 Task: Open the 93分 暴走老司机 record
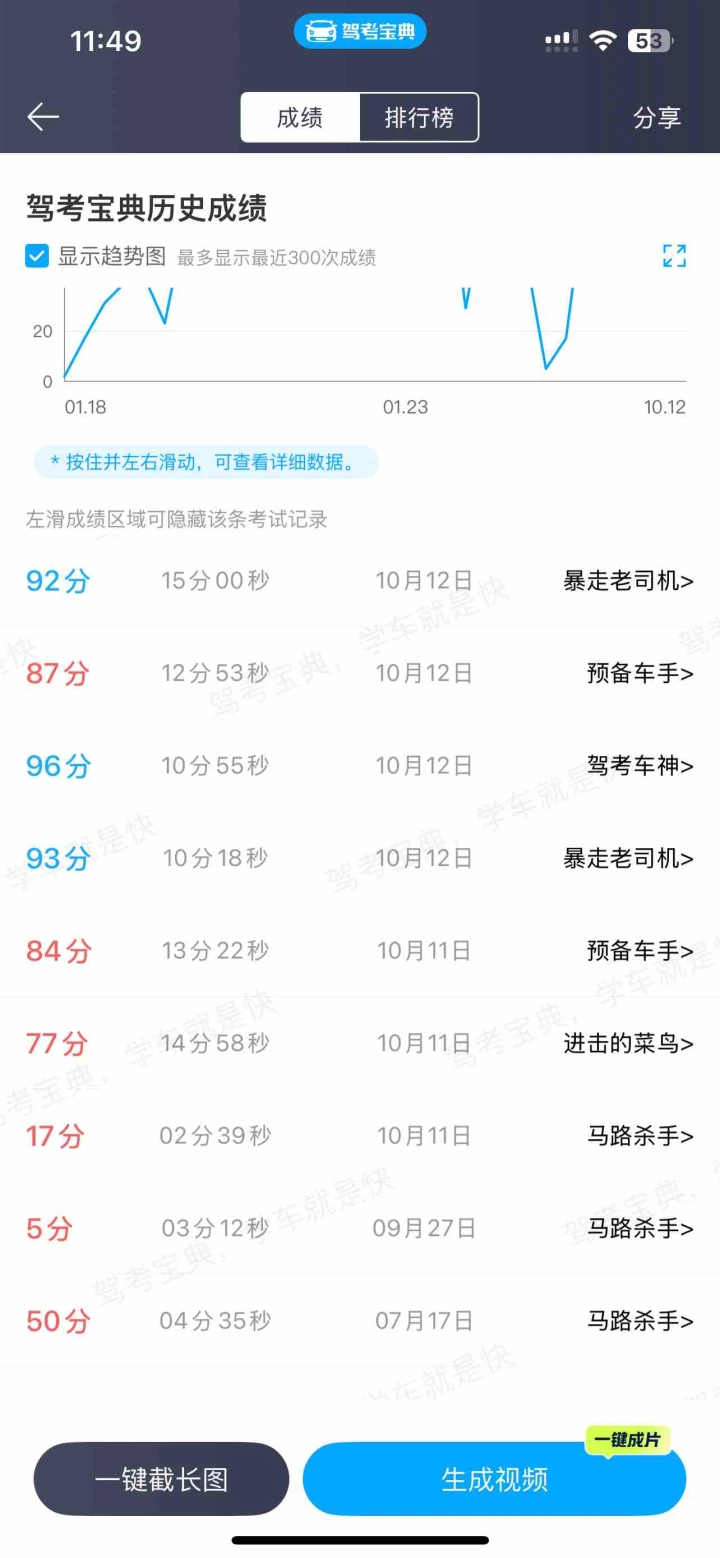628,858
